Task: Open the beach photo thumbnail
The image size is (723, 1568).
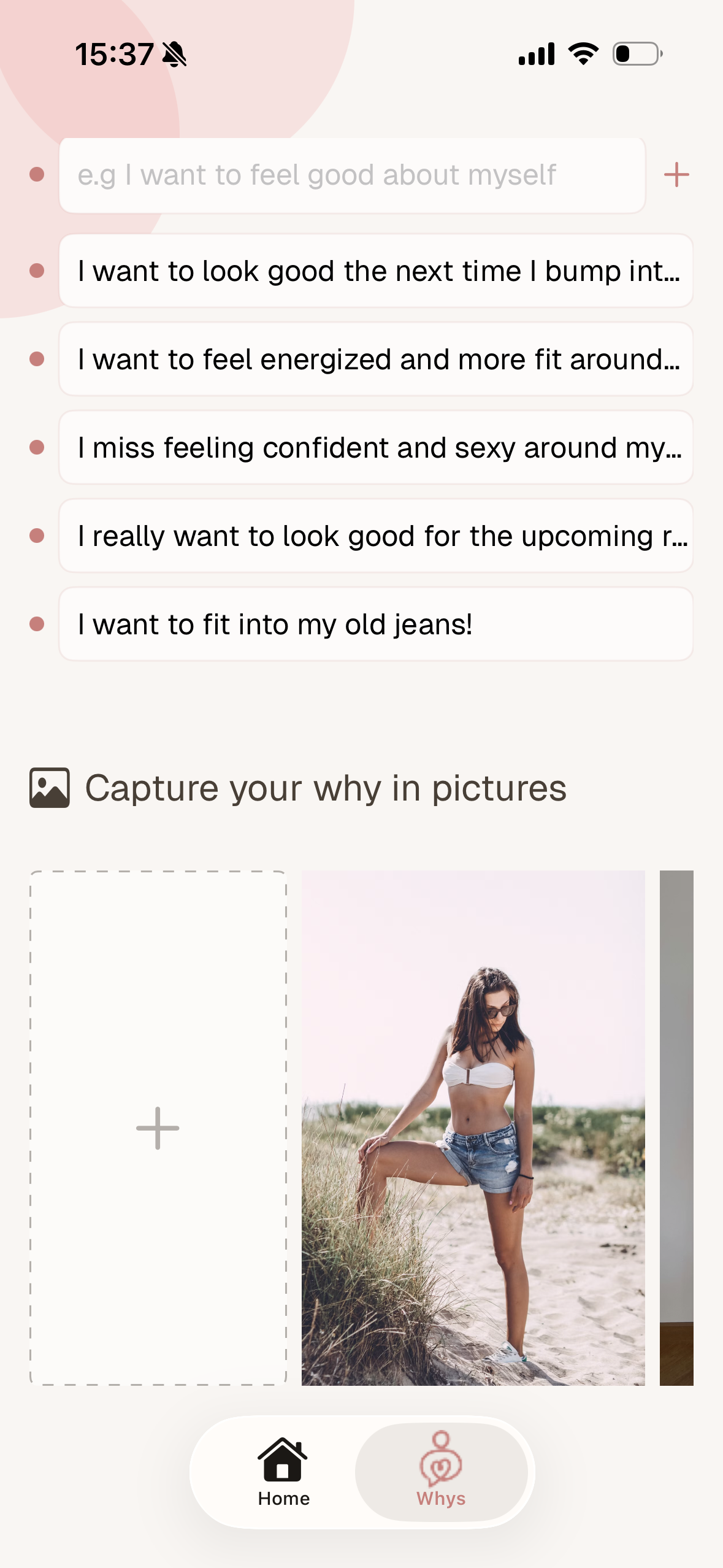Action: click(475, 1129)
